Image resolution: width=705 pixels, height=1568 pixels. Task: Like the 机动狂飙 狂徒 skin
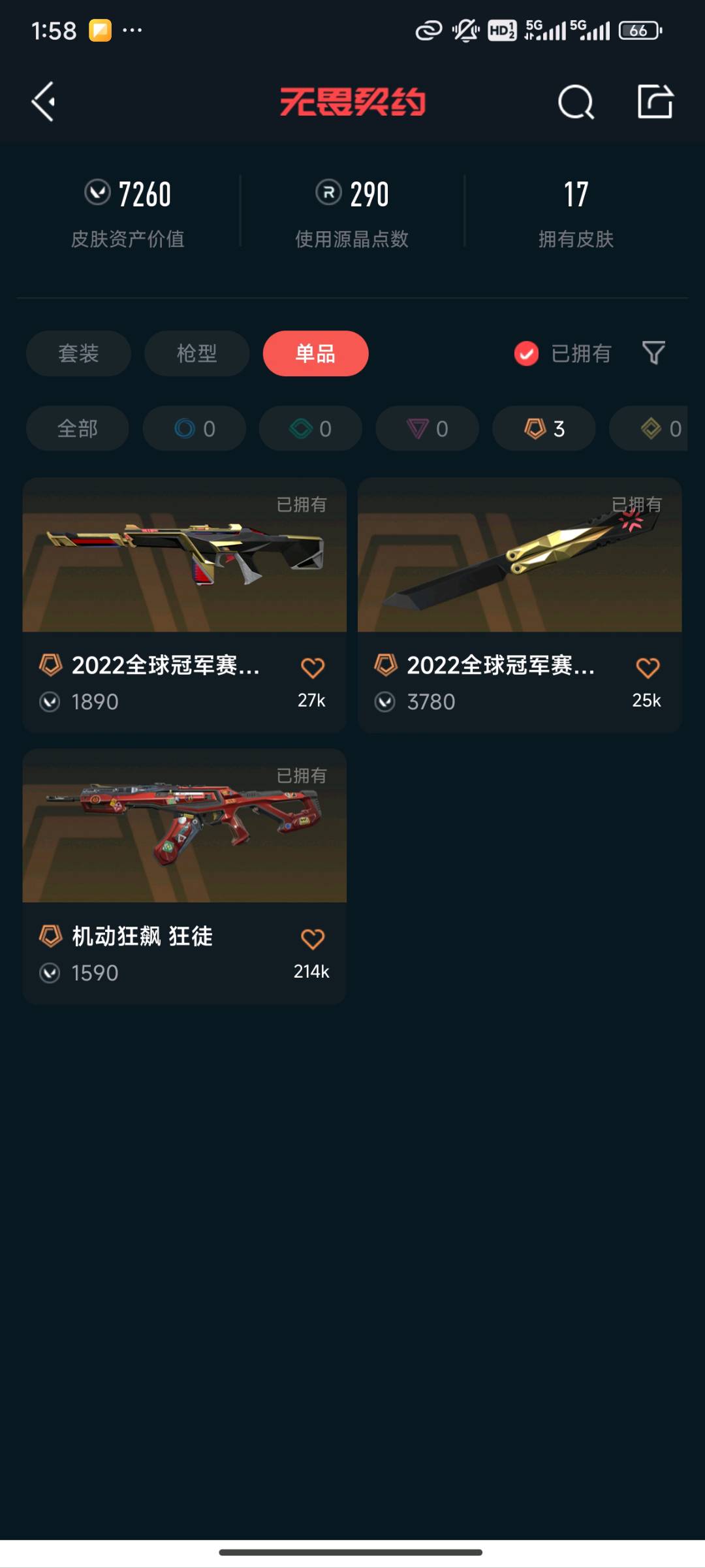click(312, 939)
